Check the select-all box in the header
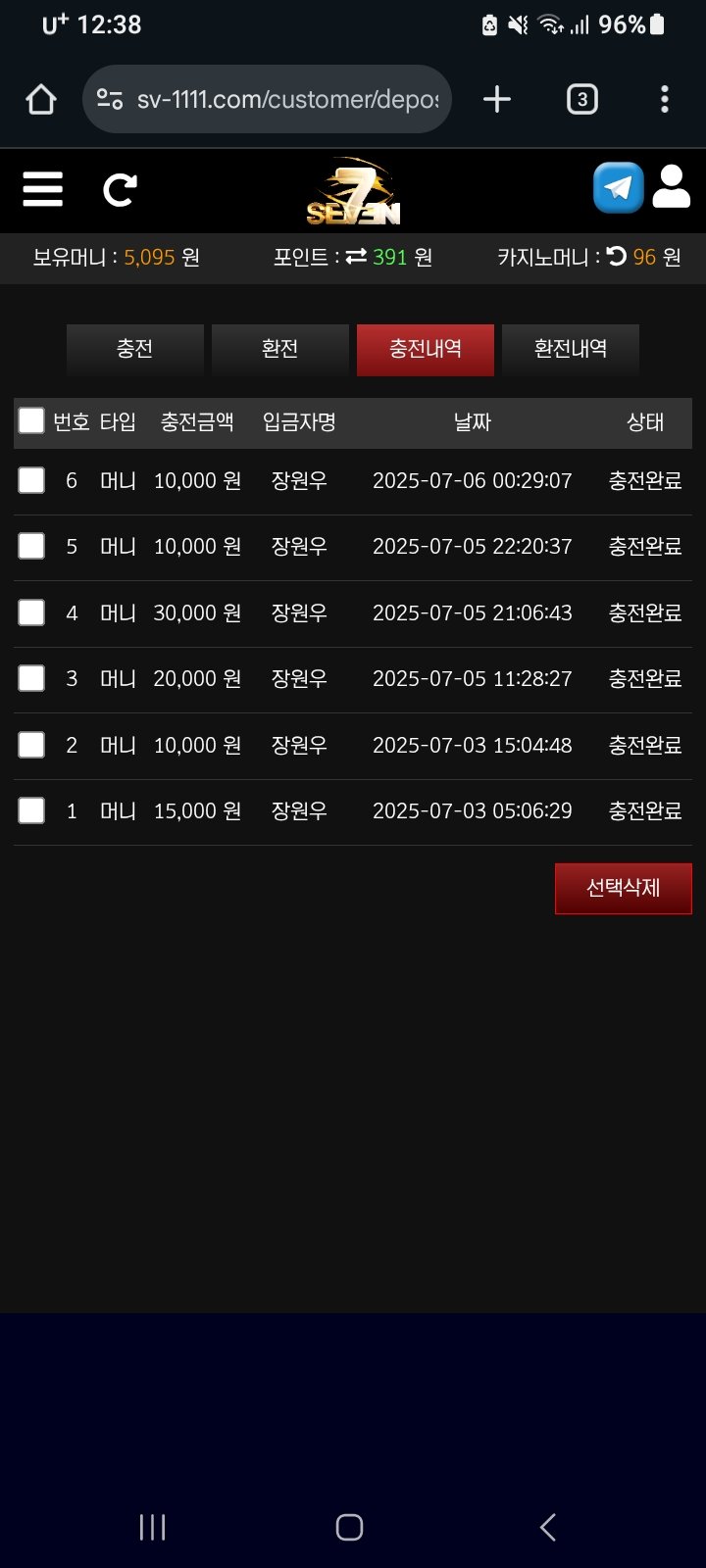This screenshot has height=1568, width=706. coord(31,421)
